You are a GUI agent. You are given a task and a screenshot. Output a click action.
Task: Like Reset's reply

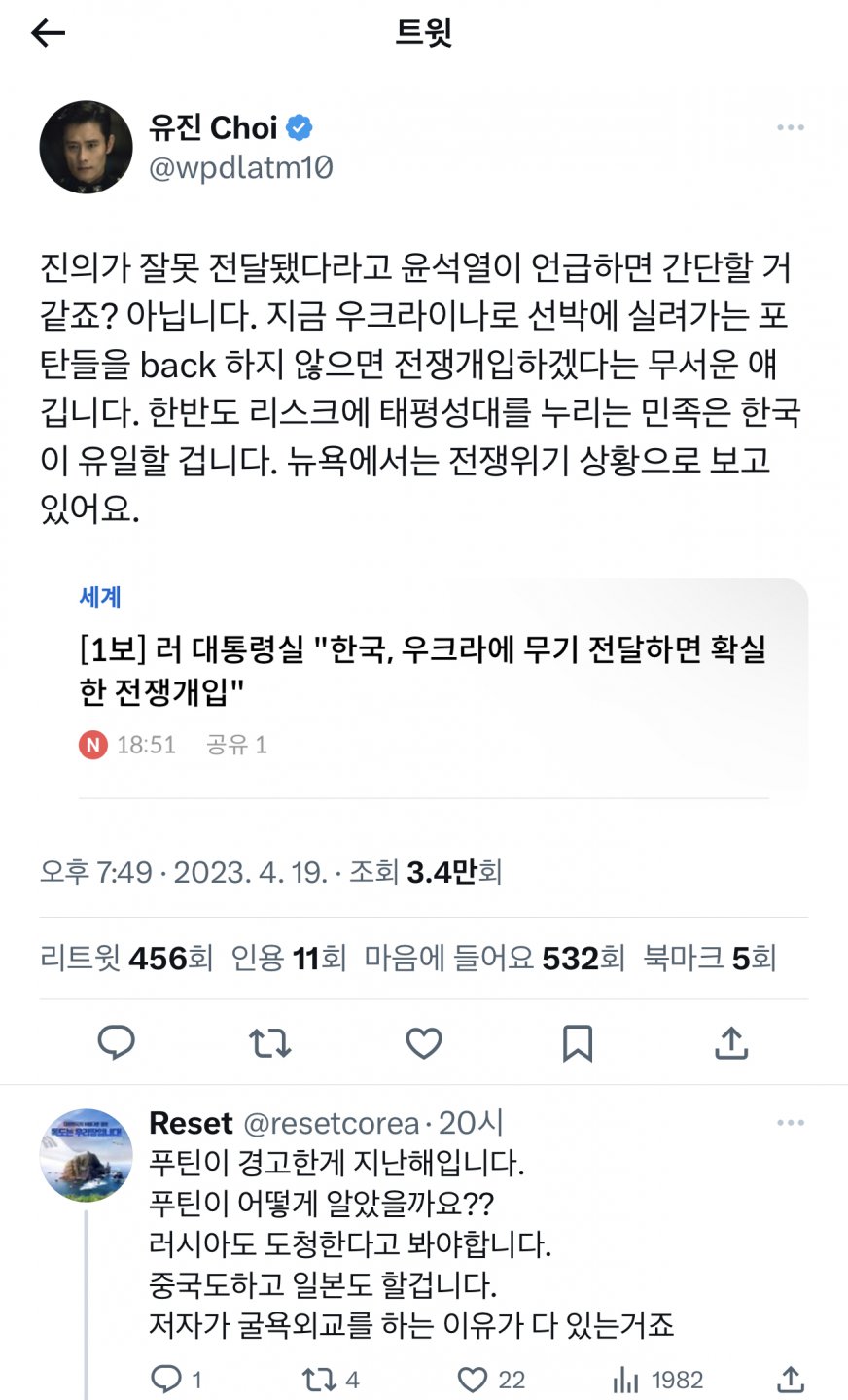pyautogui.click(x=473, y=1379)
